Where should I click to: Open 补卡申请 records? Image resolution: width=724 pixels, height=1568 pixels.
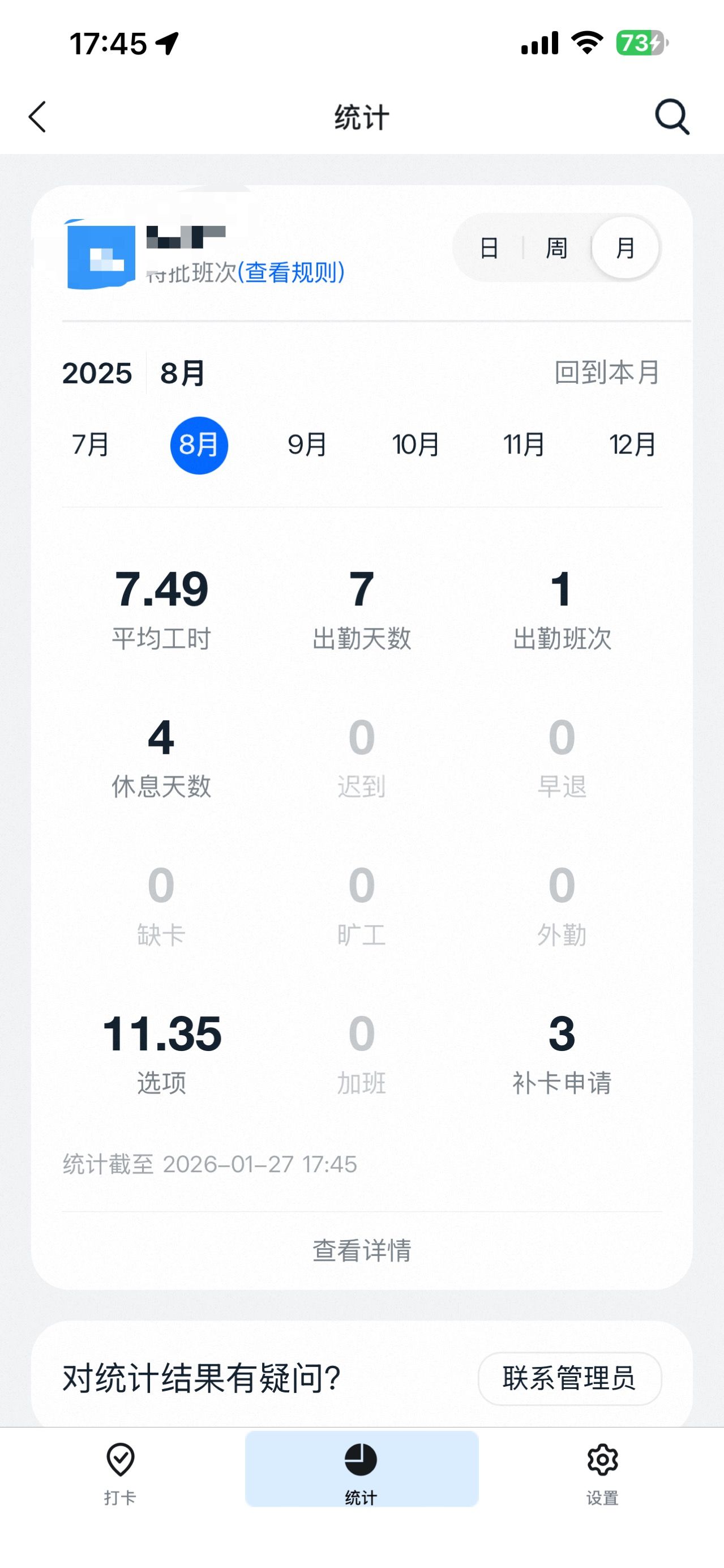tap(562, 1054)
